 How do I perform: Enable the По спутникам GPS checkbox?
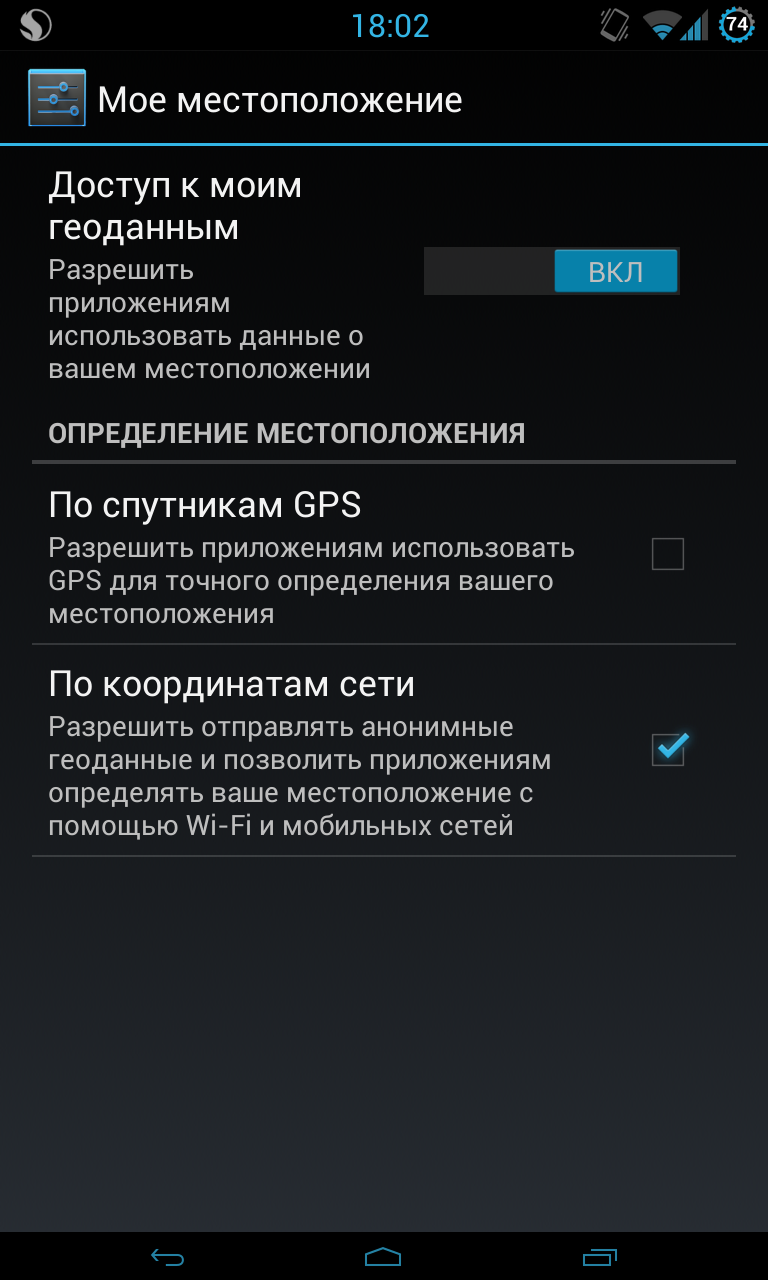667,554
